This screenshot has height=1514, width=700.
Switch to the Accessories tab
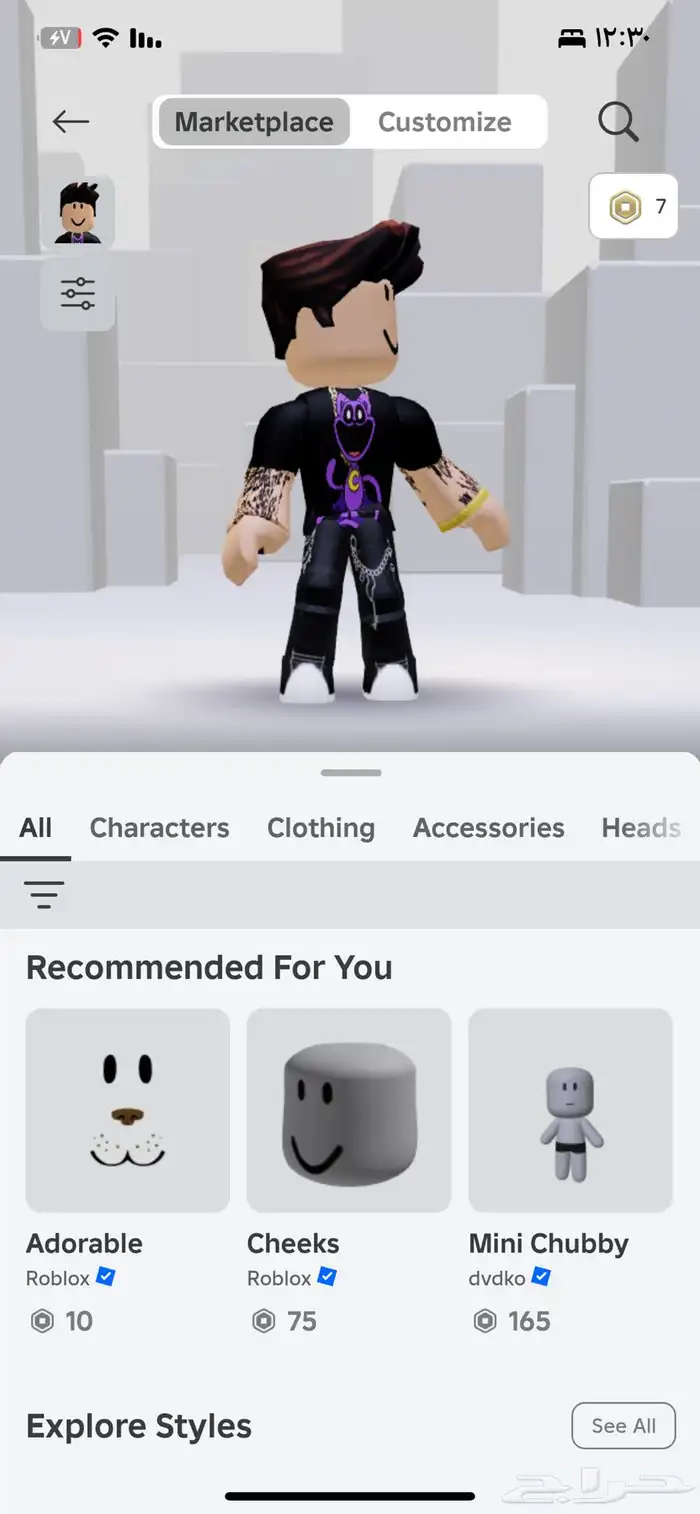(488, 828)
